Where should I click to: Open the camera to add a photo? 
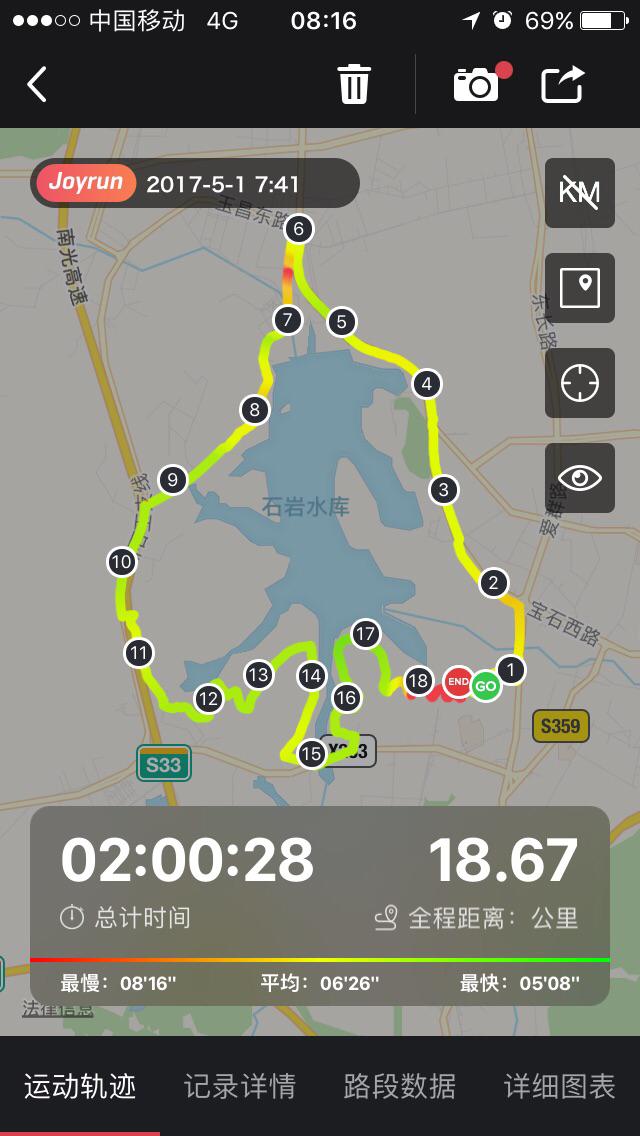(477, 85)
